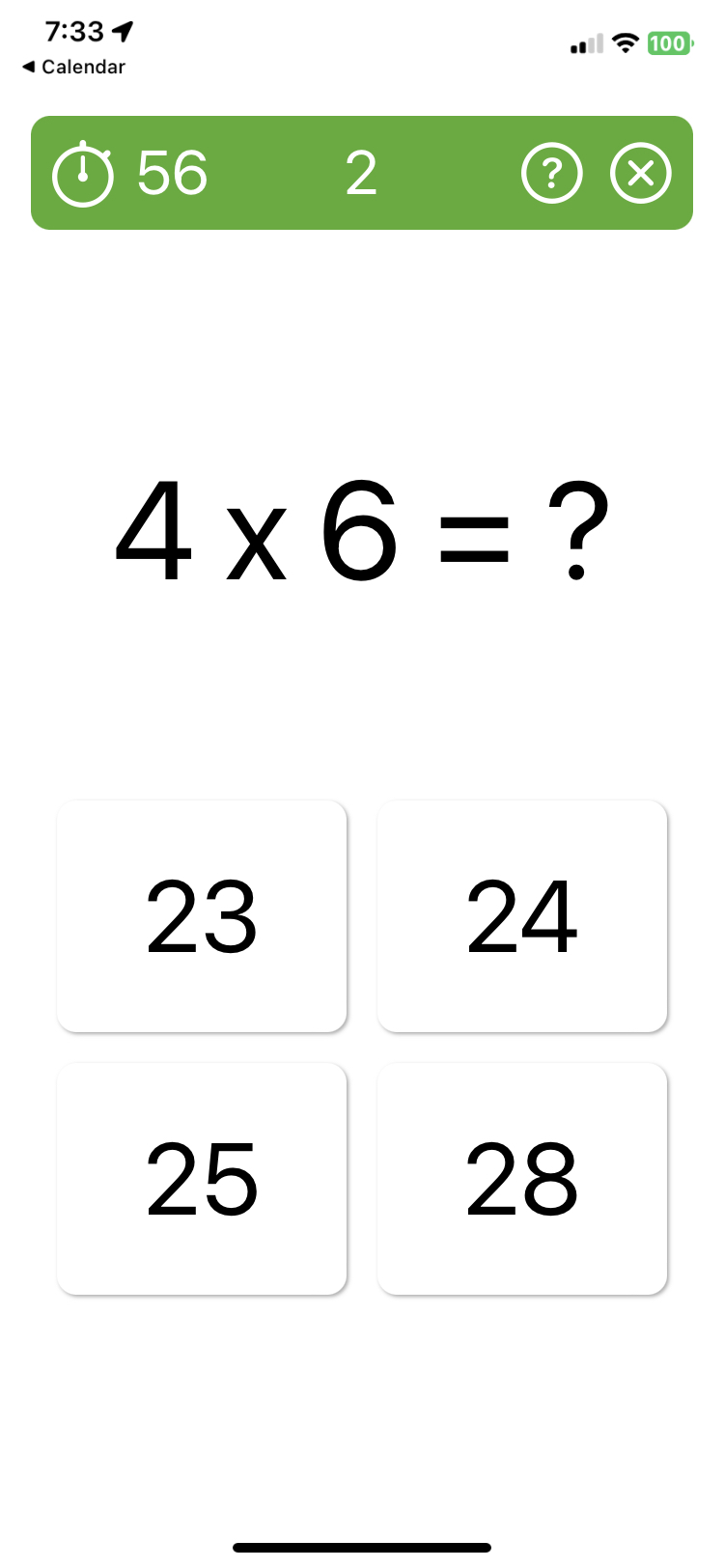Pick answer 25
The height and width of the screenshot is (1568, 724).
tap(202, 1178)
